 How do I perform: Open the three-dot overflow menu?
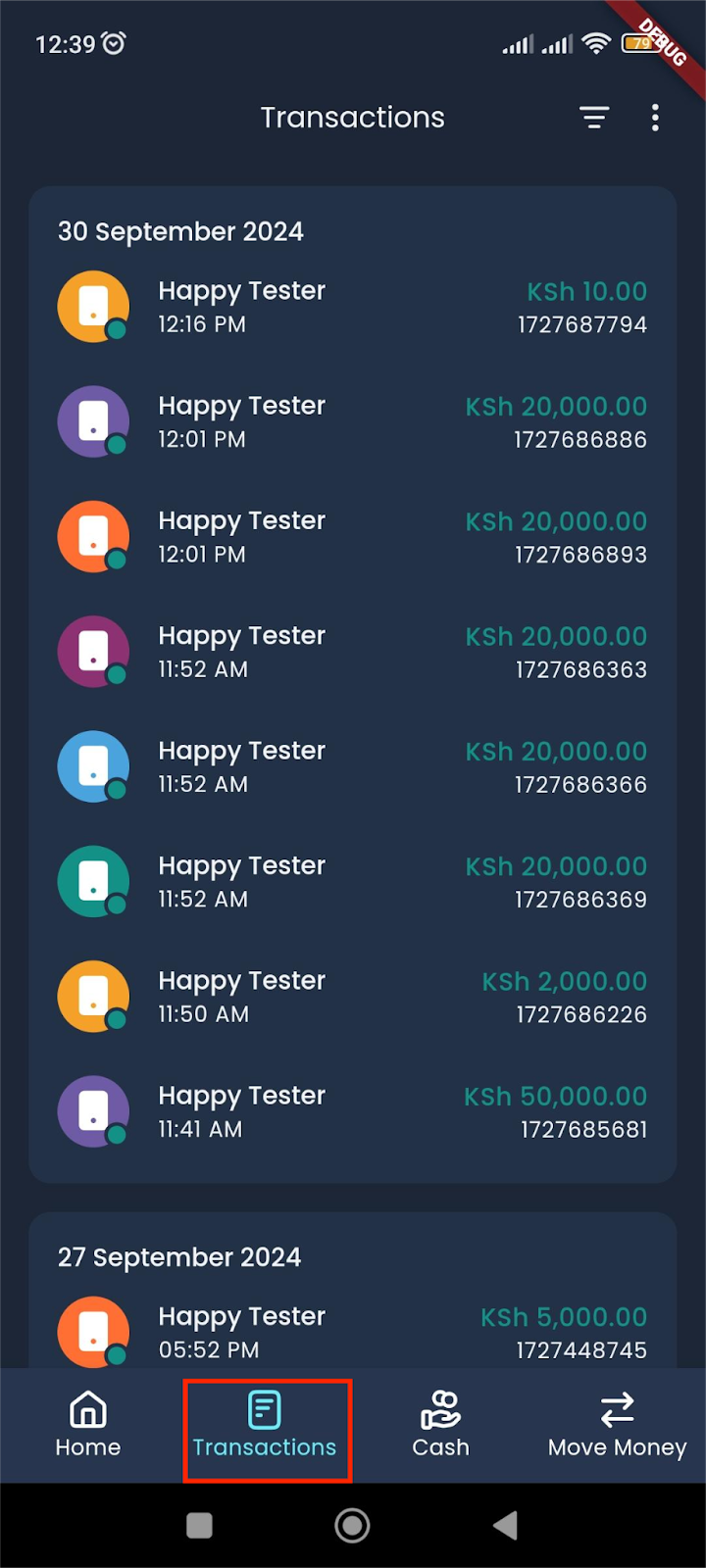(655, 118)
